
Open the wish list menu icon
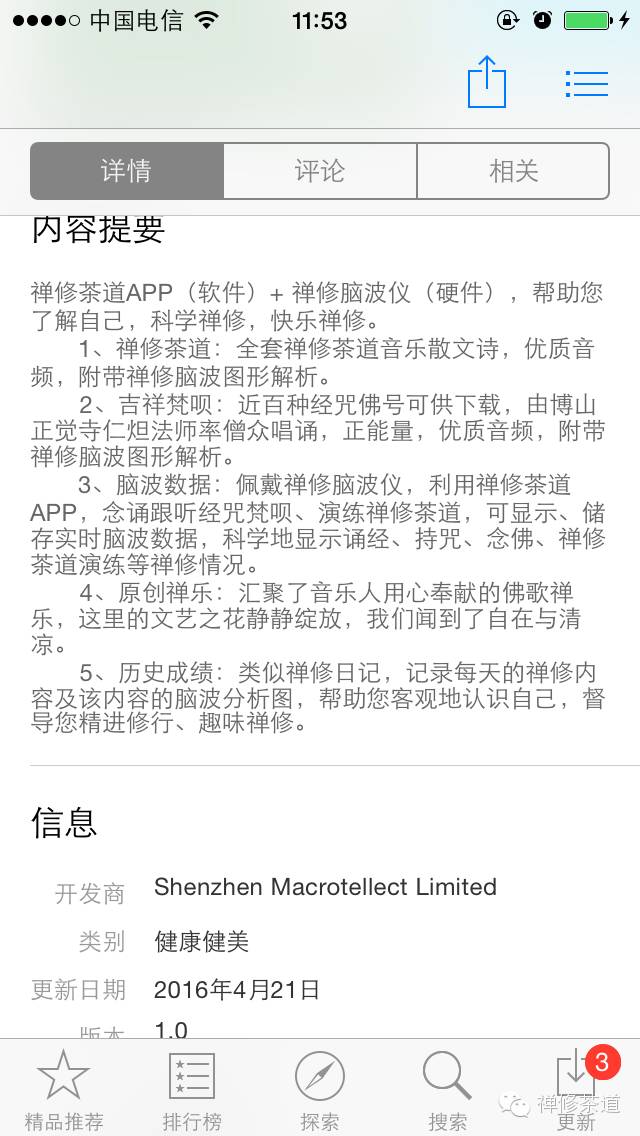[587, 83]
